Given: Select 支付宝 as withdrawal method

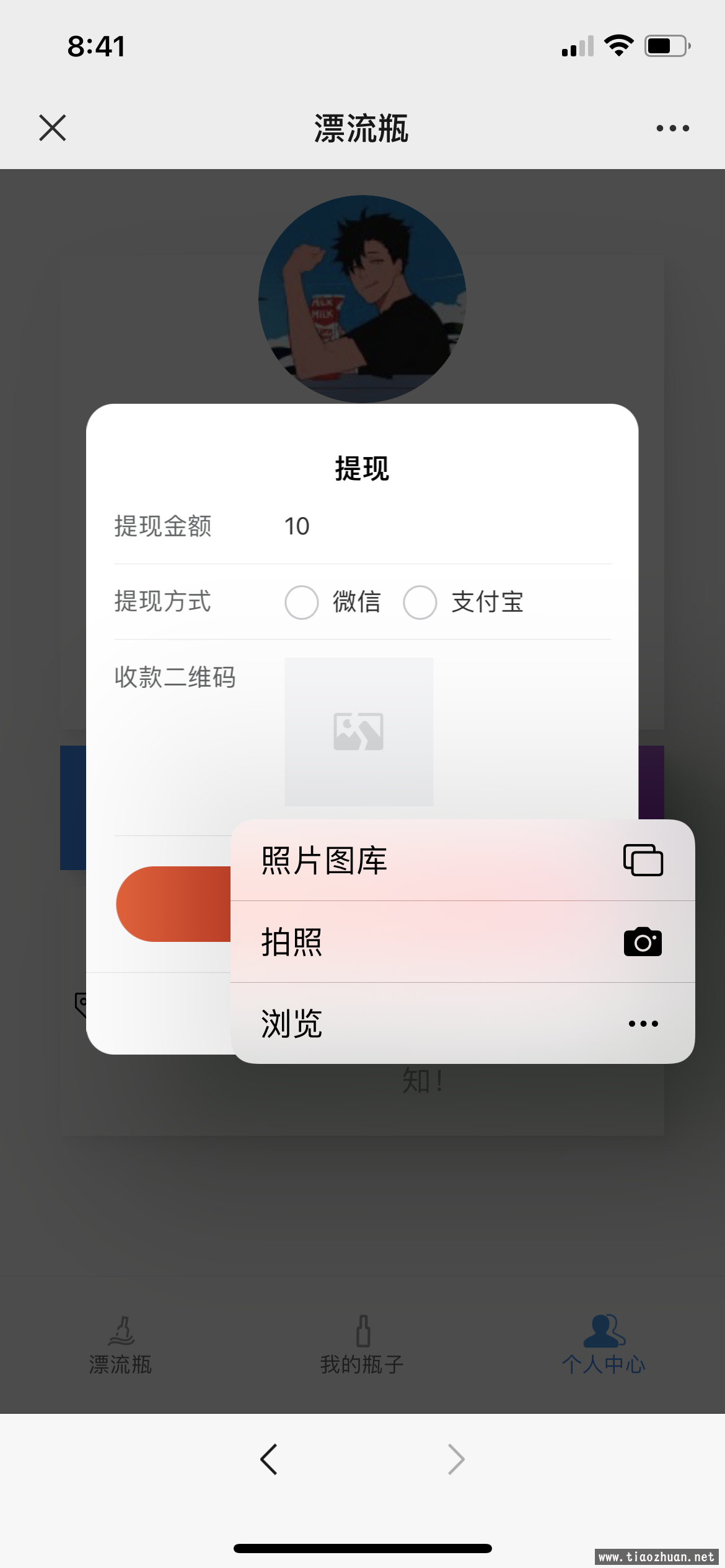Looking at the screenshot, I should click(420, 602).
